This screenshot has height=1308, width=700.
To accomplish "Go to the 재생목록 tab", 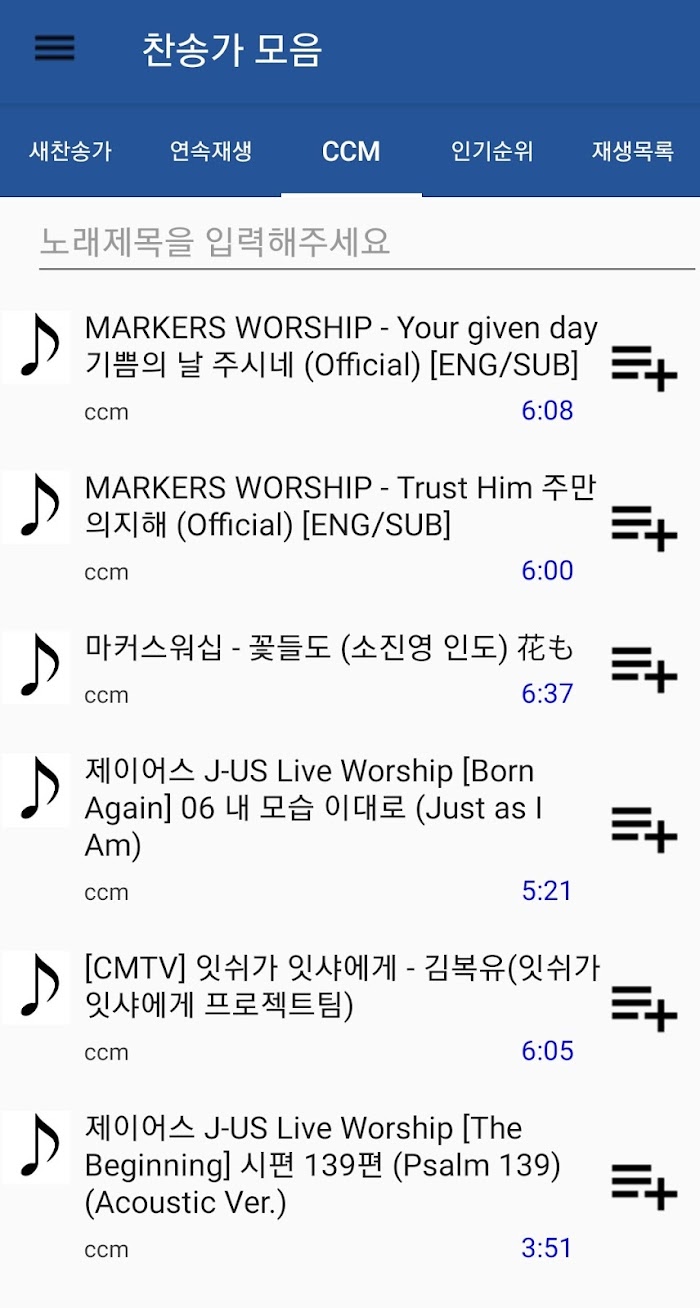I will tap(632, 152).
